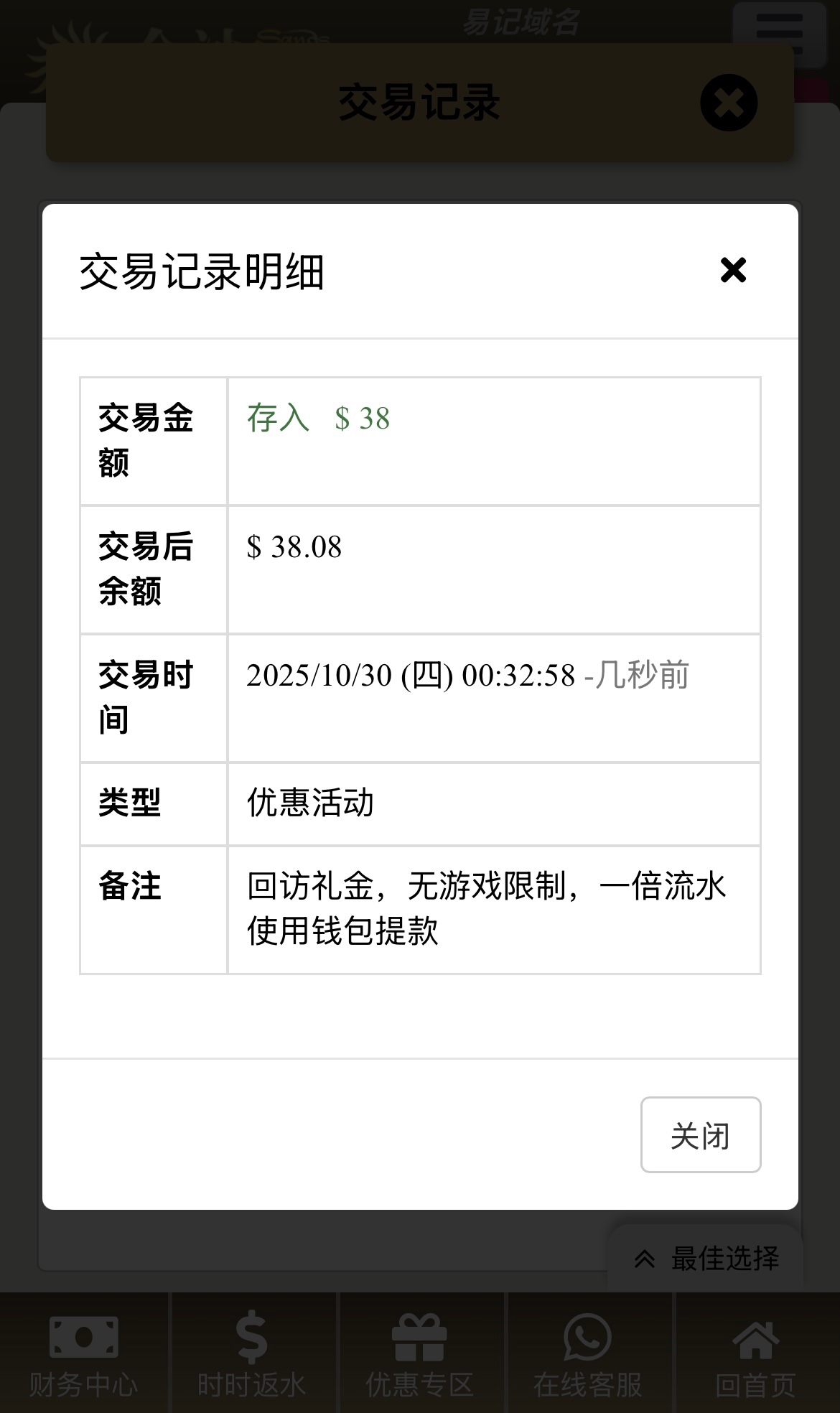Expand the 最佳选择 panel

pos(706,1259)
